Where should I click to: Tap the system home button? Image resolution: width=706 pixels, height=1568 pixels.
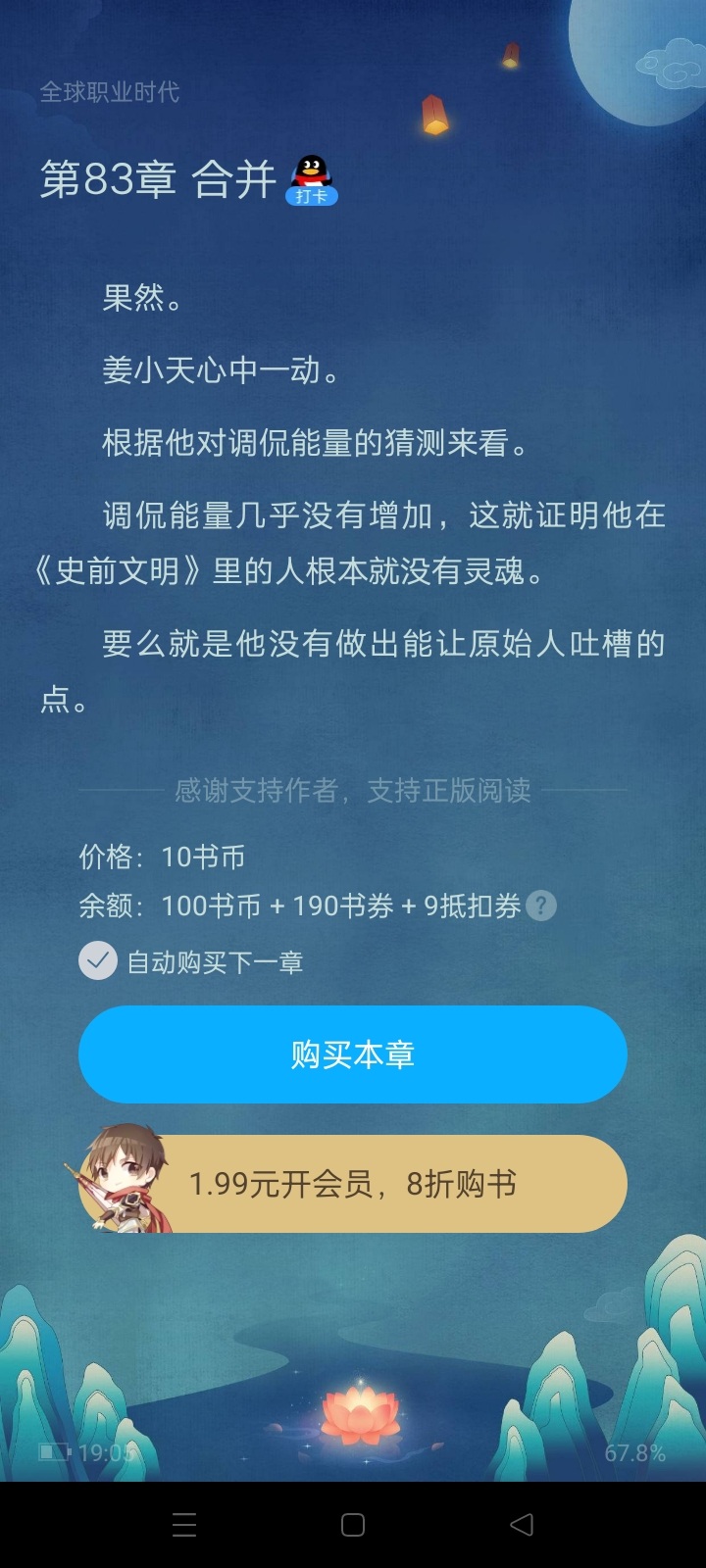point(353,1524)
